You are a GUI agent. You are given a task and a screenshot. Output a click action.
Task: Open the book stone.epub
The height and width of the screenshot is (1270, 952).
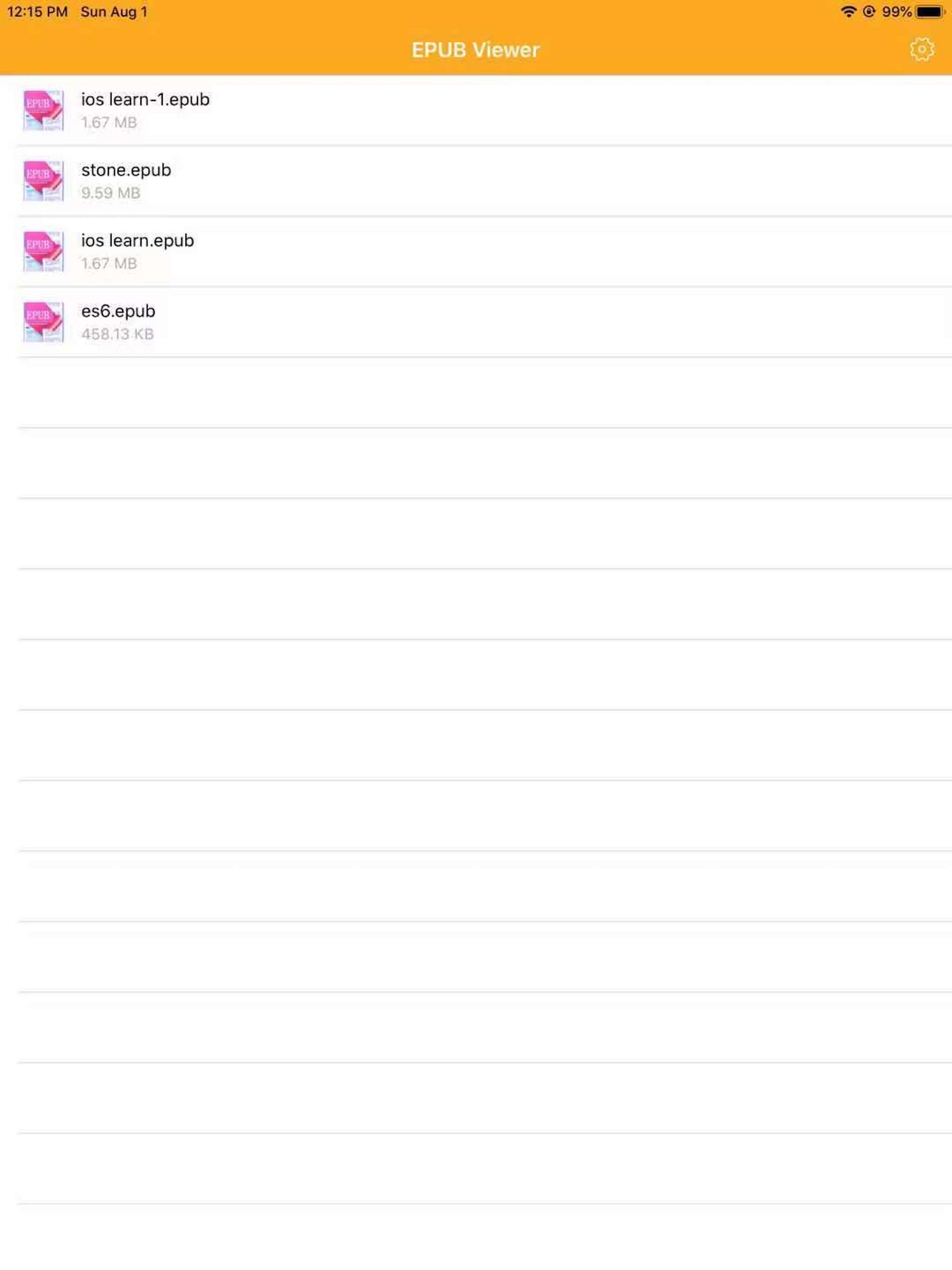pos(344,181)
